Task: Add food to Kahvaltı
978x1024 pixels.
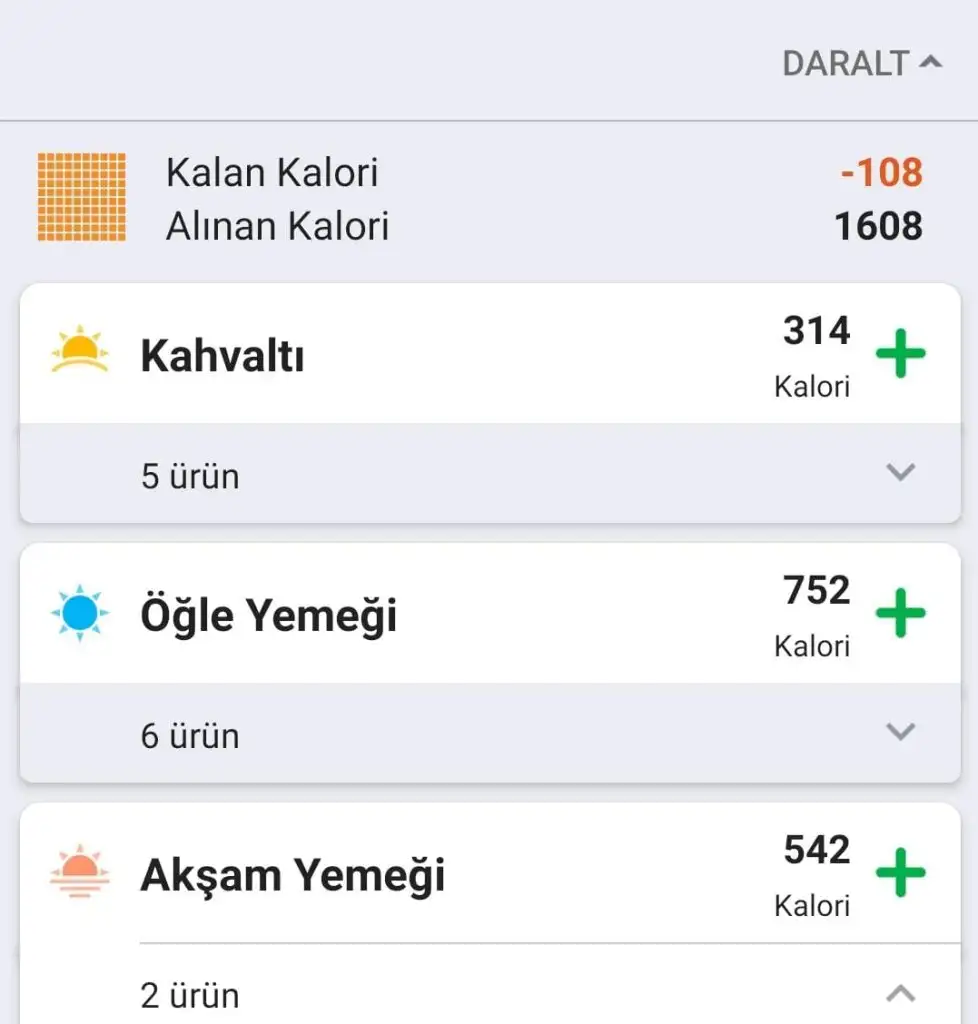Action: pyautogui.click(x=900, y=354)
